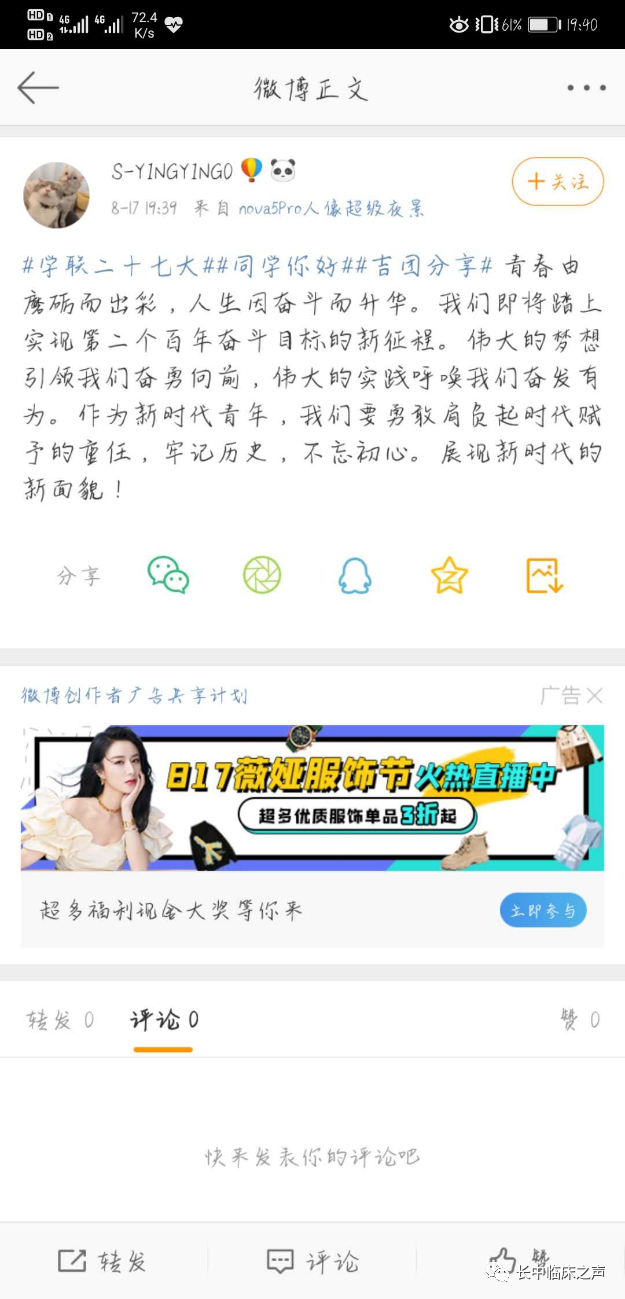Repost using the bottom 转发 button
The height and width of the screenshot is (1299, 625).
pyautogui.click(x=102, y=1261)
